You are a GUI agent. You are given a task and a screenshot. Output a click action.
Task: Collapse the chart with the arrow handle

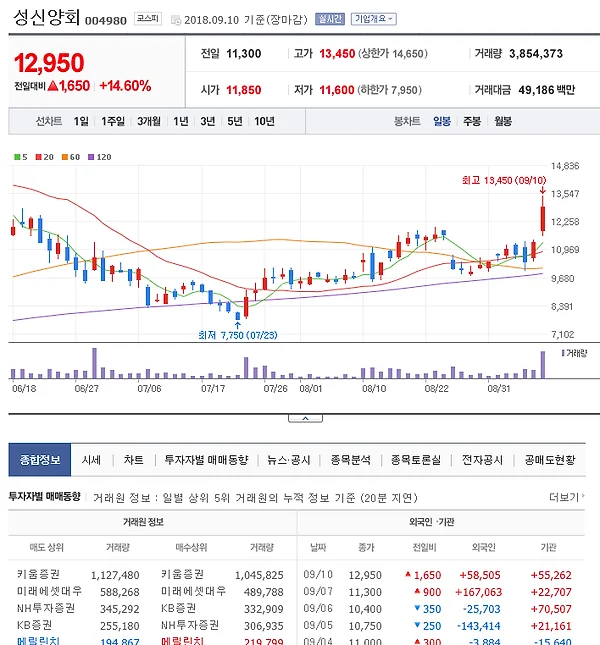[306, 418]
